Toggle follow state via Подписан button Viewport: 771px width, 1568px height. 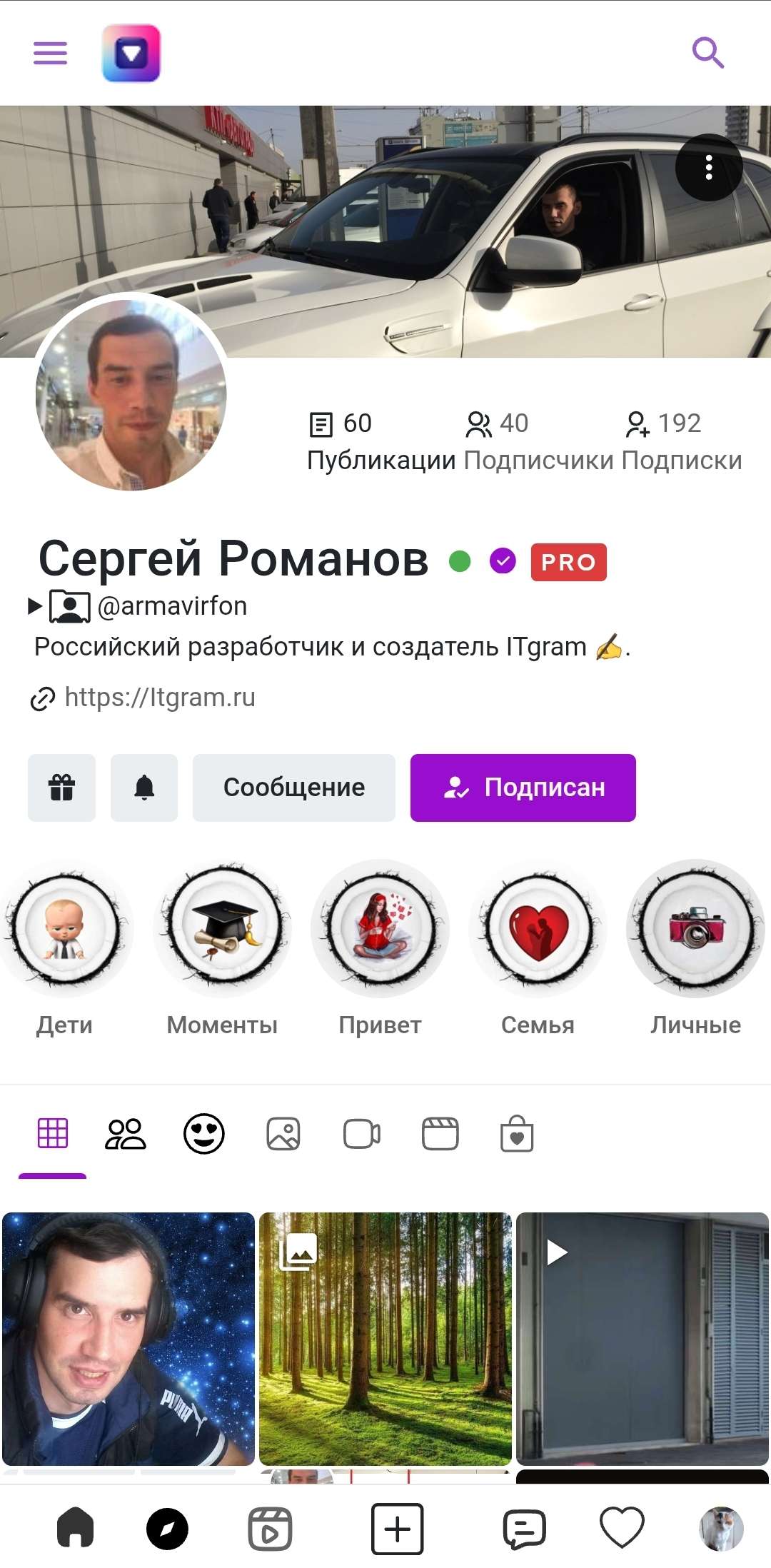point(523,788)
